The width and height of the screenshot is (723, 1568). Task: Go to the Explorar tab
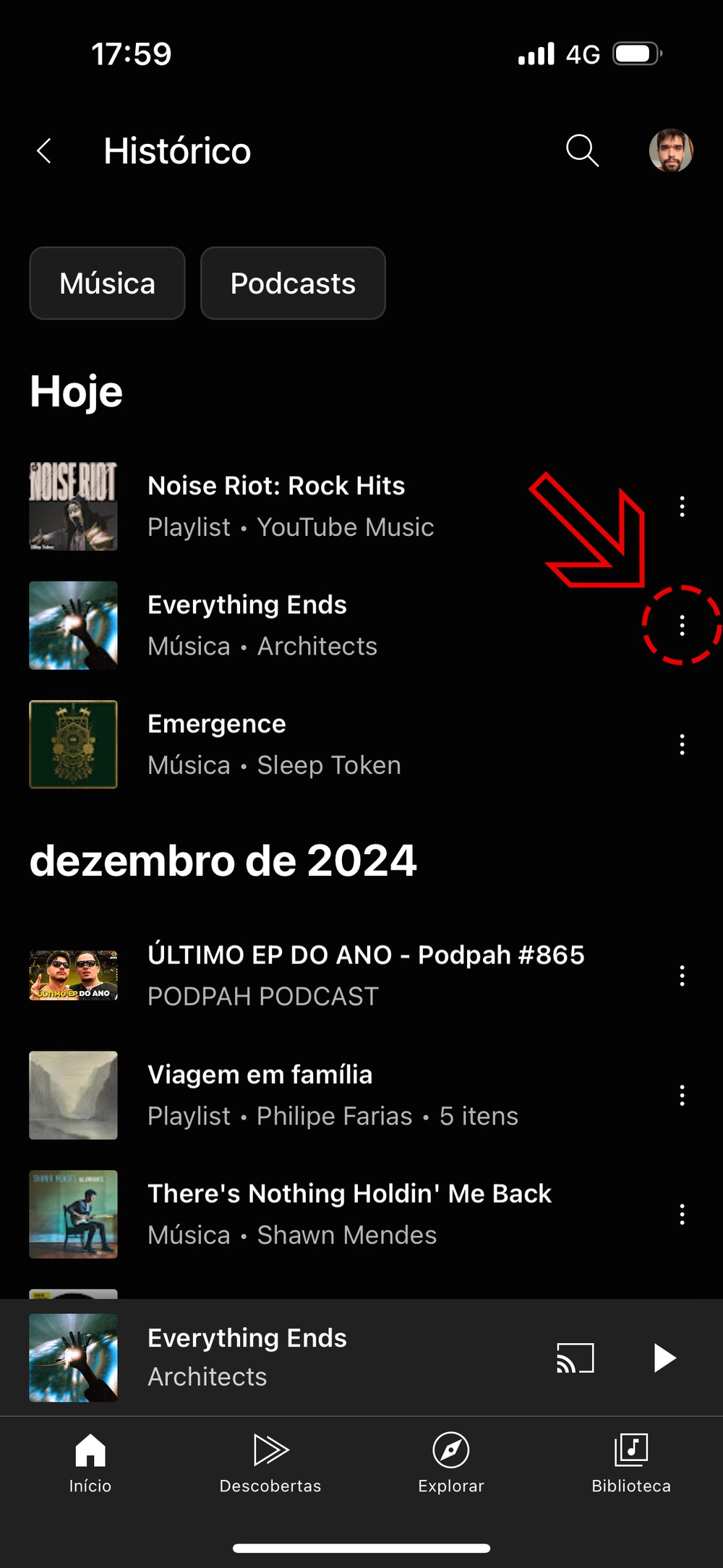[x=451, y=1462]
